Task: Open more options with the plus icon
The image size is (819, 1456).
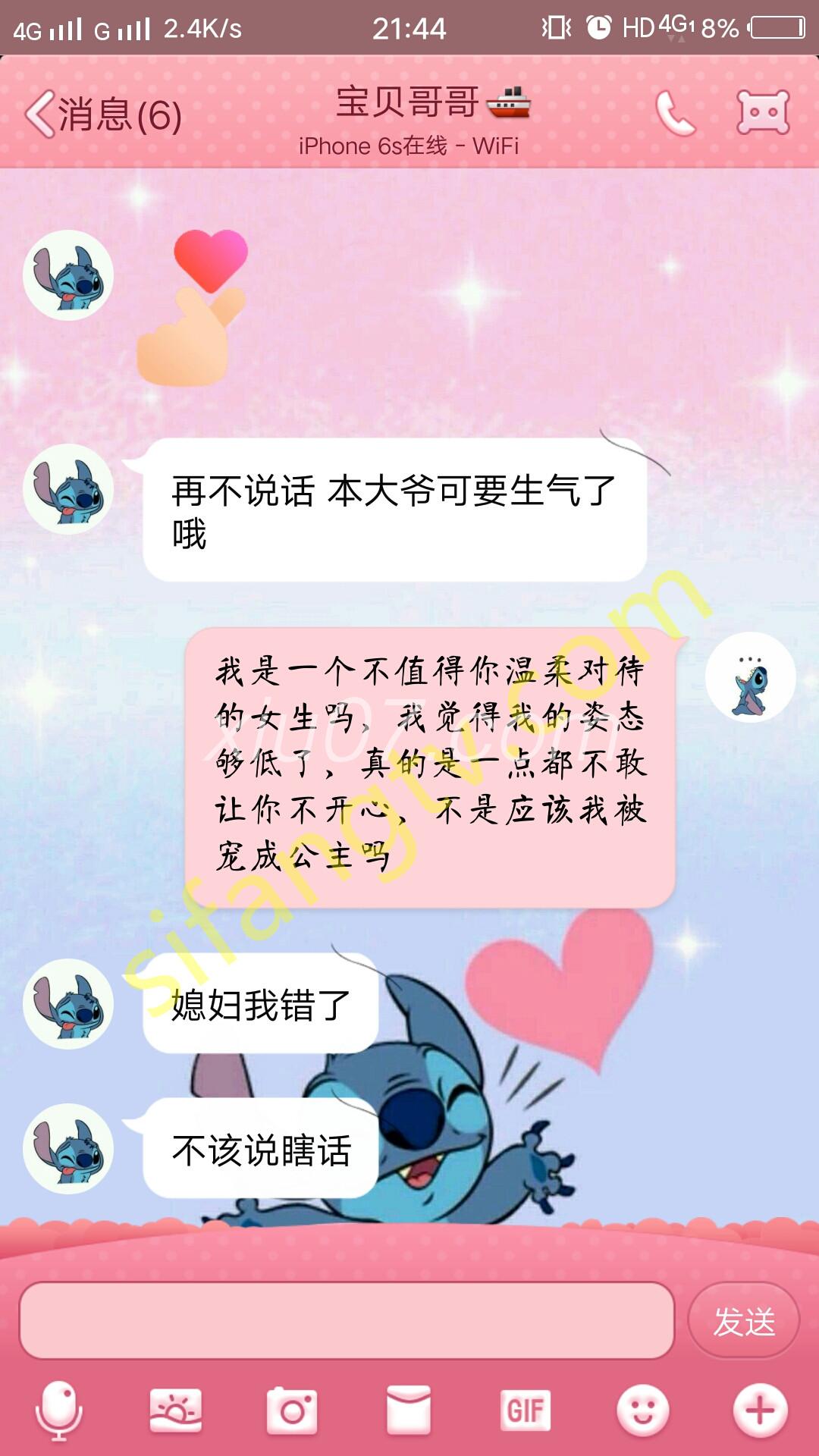Action: (x=760, y=1410)
